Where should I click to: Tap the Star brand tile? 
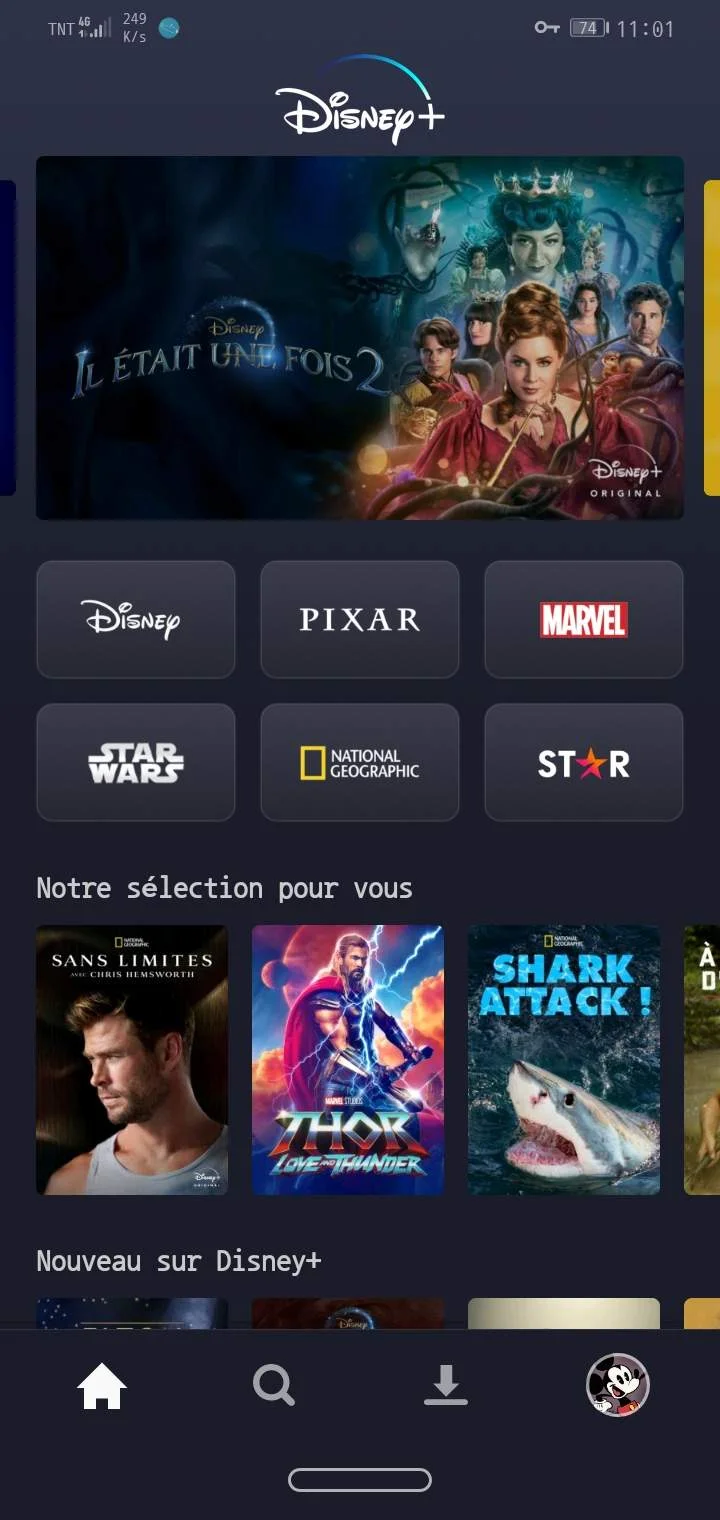pyautogui.click(x=584, y=762)
